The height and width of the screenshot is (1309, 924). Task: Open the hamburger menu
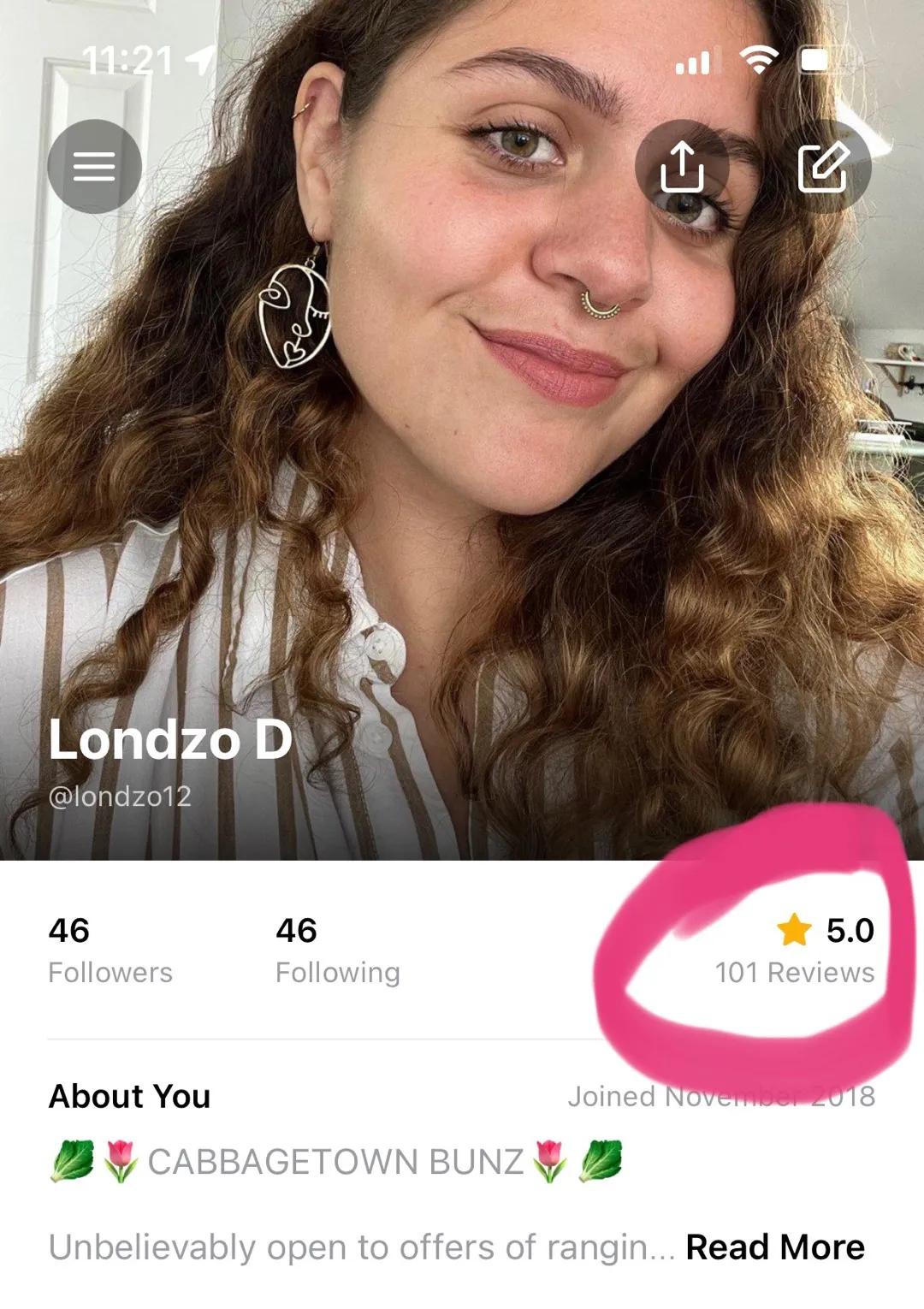pos(94,166)
